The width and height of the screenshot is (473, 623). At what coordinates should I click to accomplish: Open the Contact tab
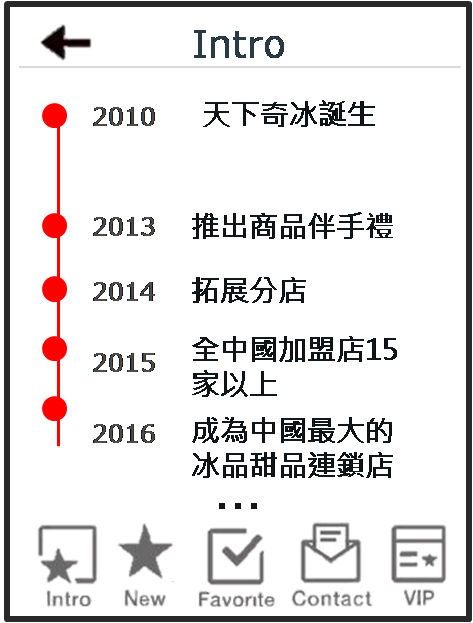click(331, 566)
